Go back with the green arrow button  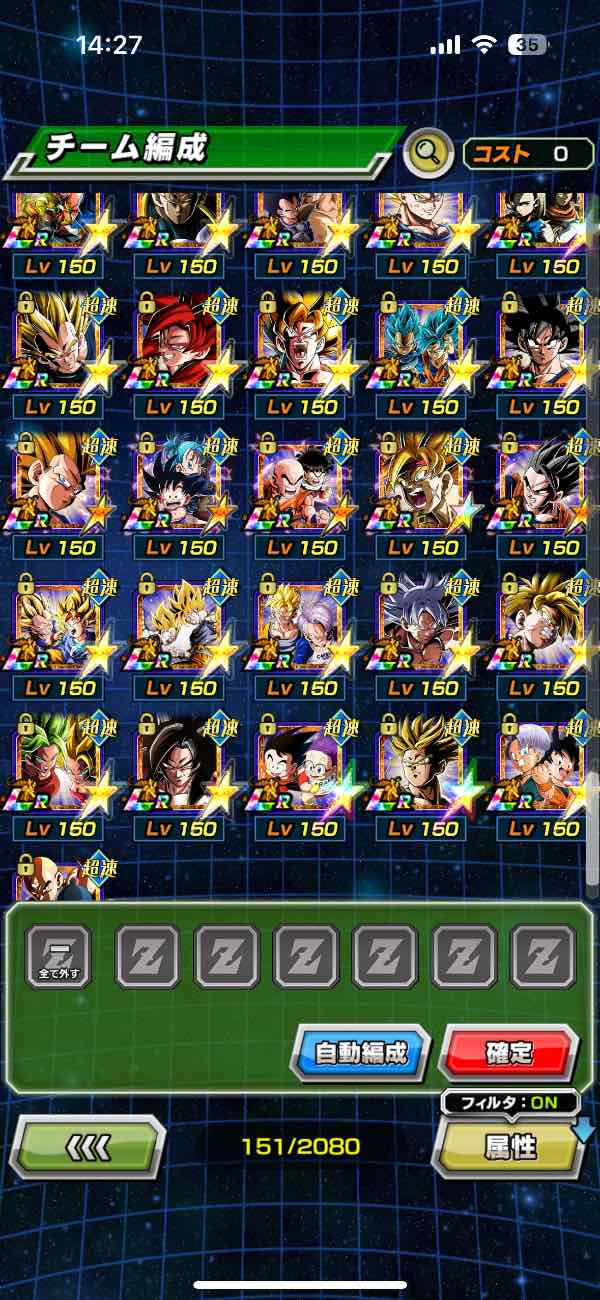point(88,1147)
